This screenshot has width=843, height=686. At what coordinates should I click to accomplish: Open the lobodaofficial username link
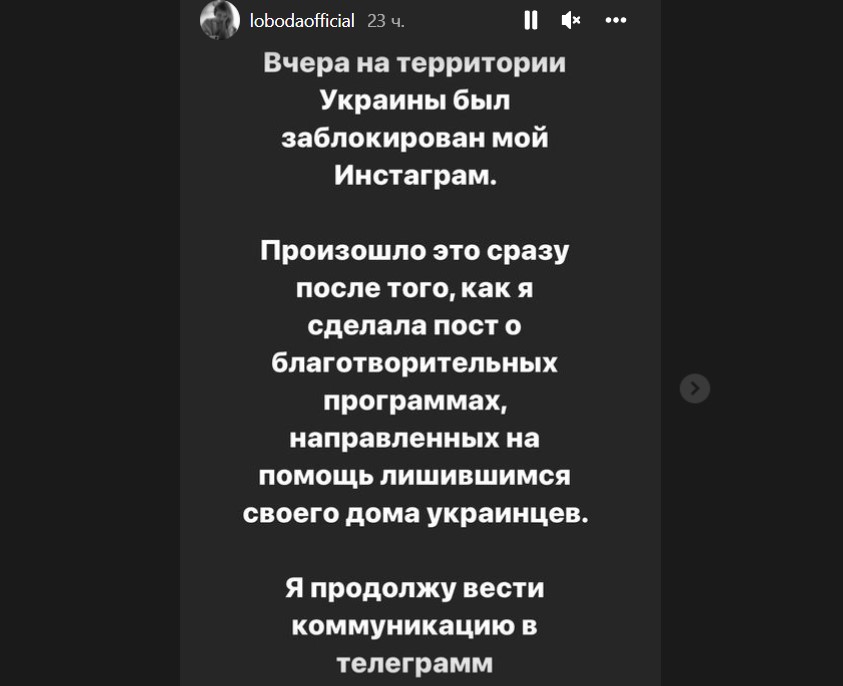[x=302, y=20]
